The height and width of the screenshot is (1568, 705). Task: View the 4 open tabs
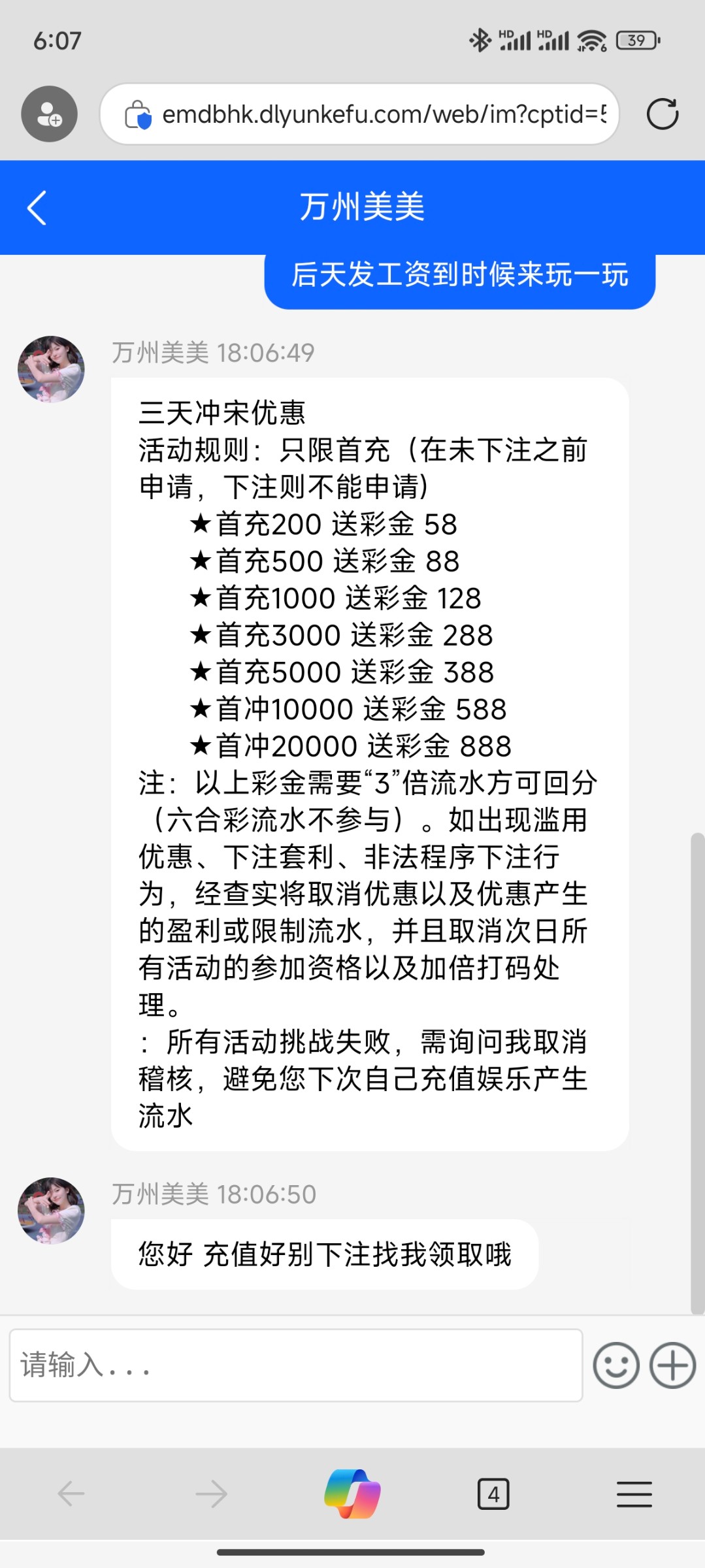pos(493,1494)
